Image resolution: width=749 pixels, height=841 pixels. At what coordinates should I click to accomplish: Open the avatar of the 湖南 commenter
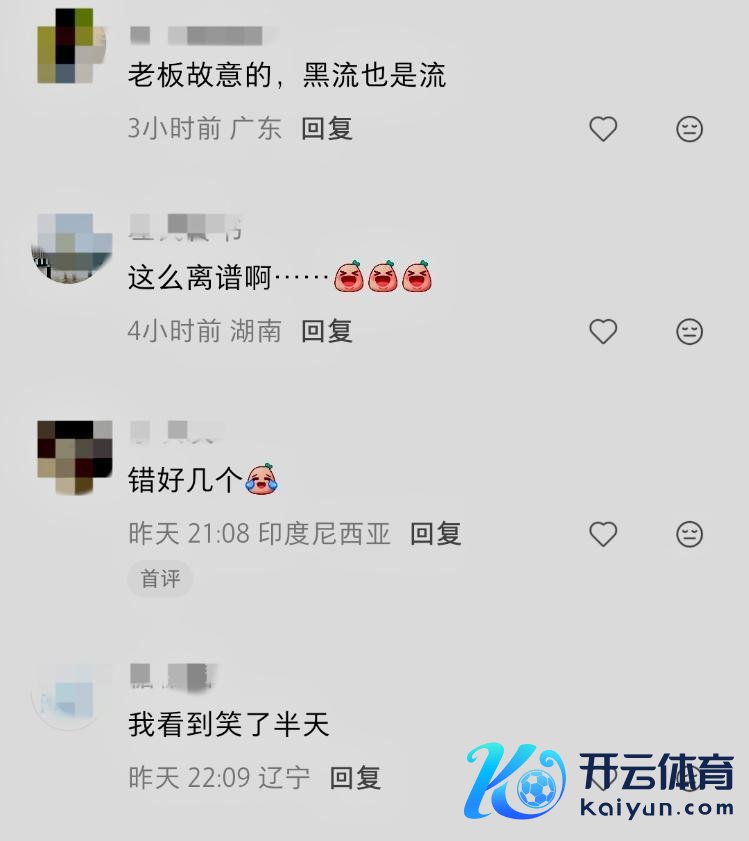[x=72, y=248]
